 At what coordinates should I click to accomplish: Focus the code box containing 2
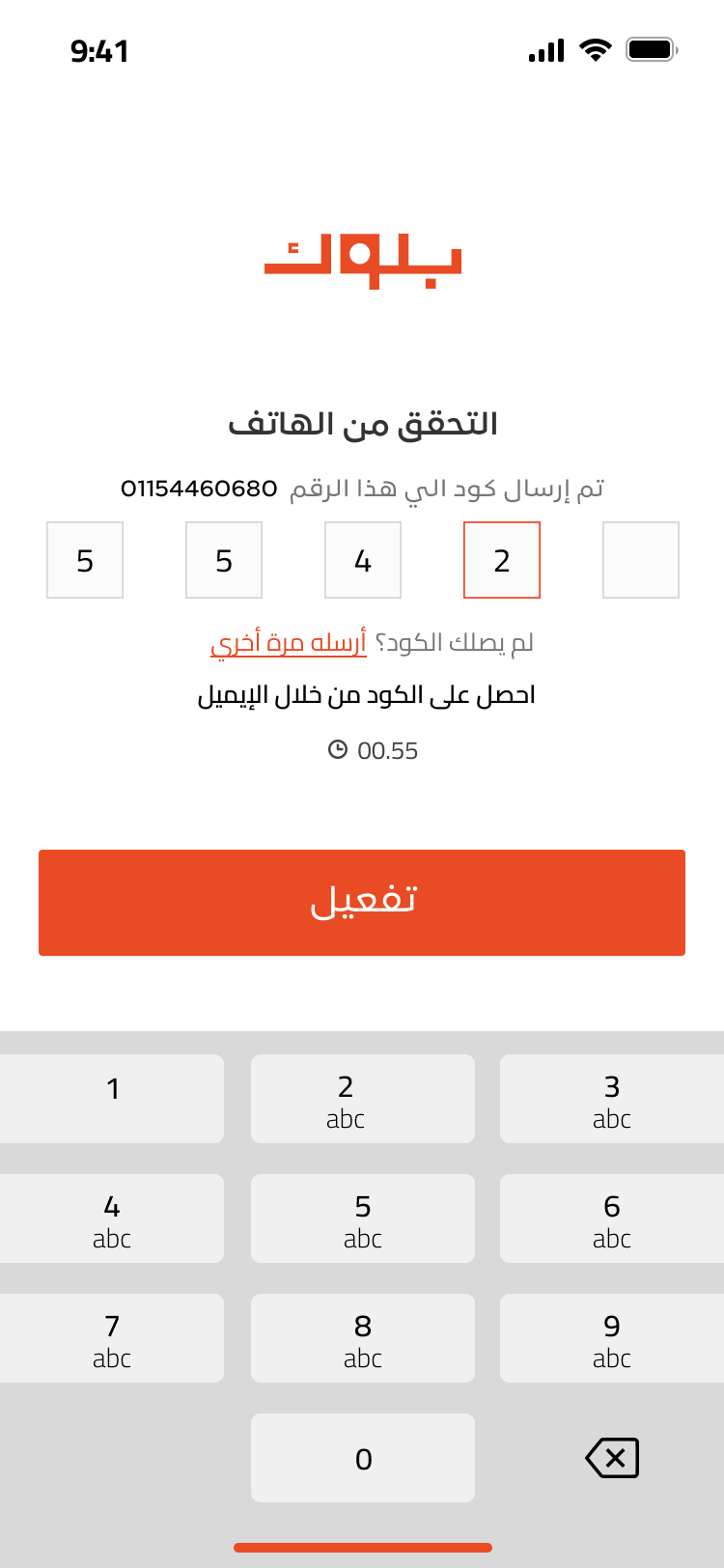pos(502,560)
